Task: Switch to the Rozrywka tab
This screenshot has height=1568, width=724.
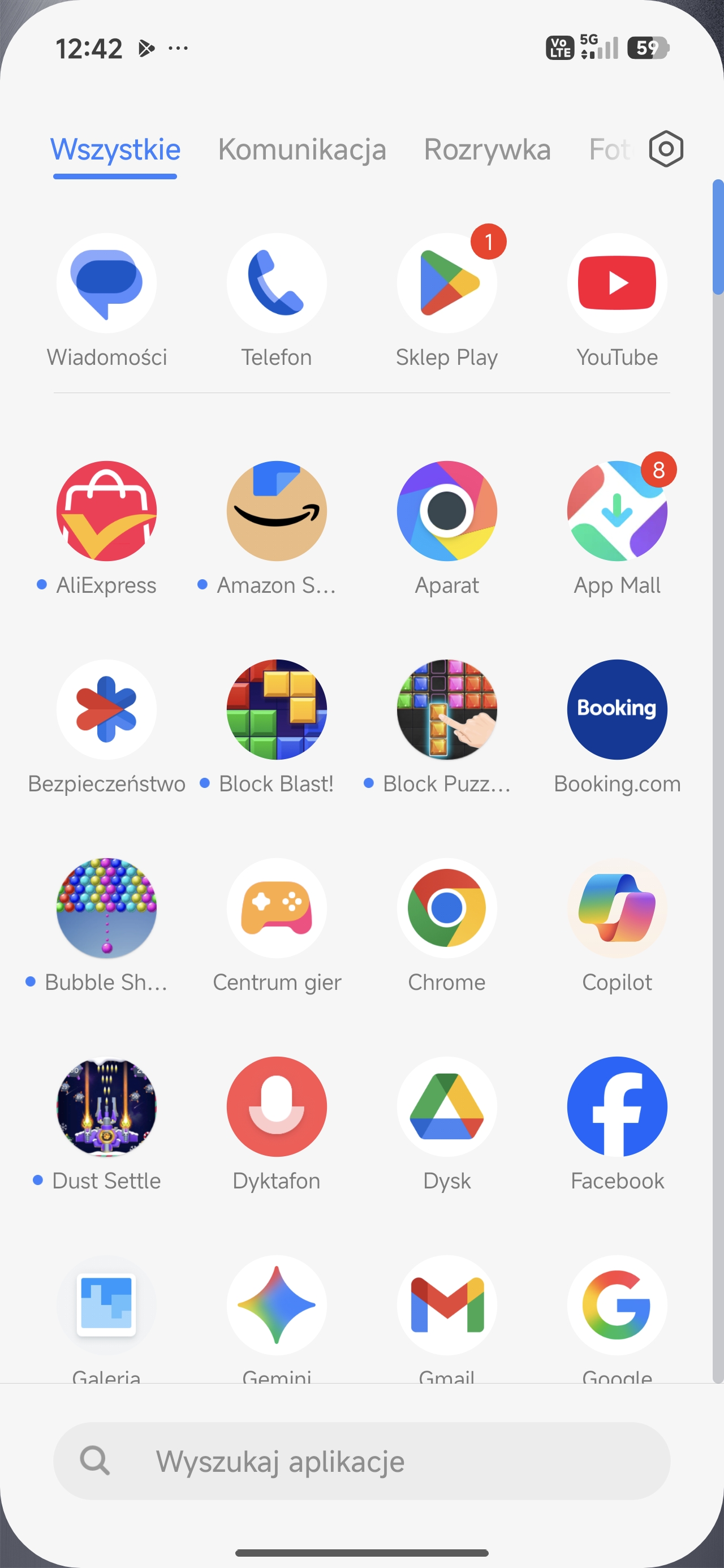Action: (487, 150)
